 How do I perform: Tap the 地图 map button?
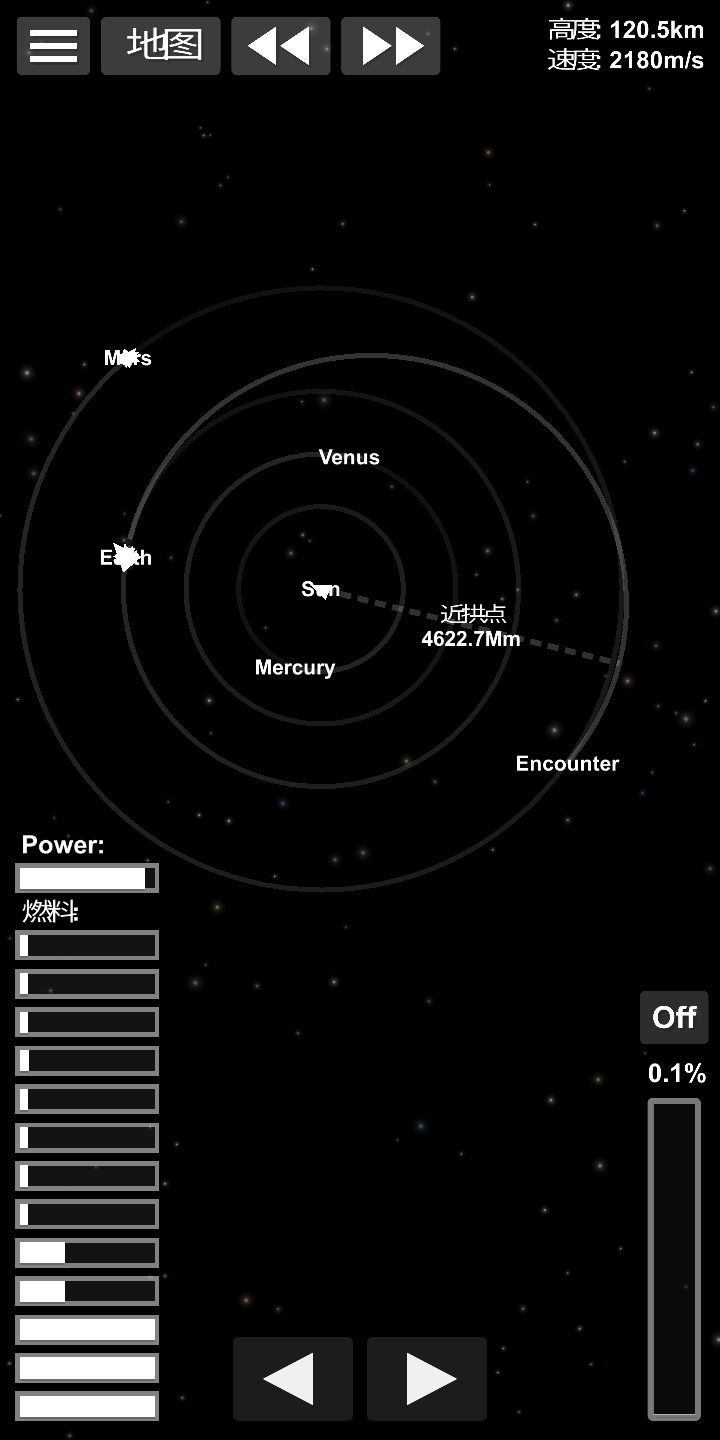coord(161,46)
